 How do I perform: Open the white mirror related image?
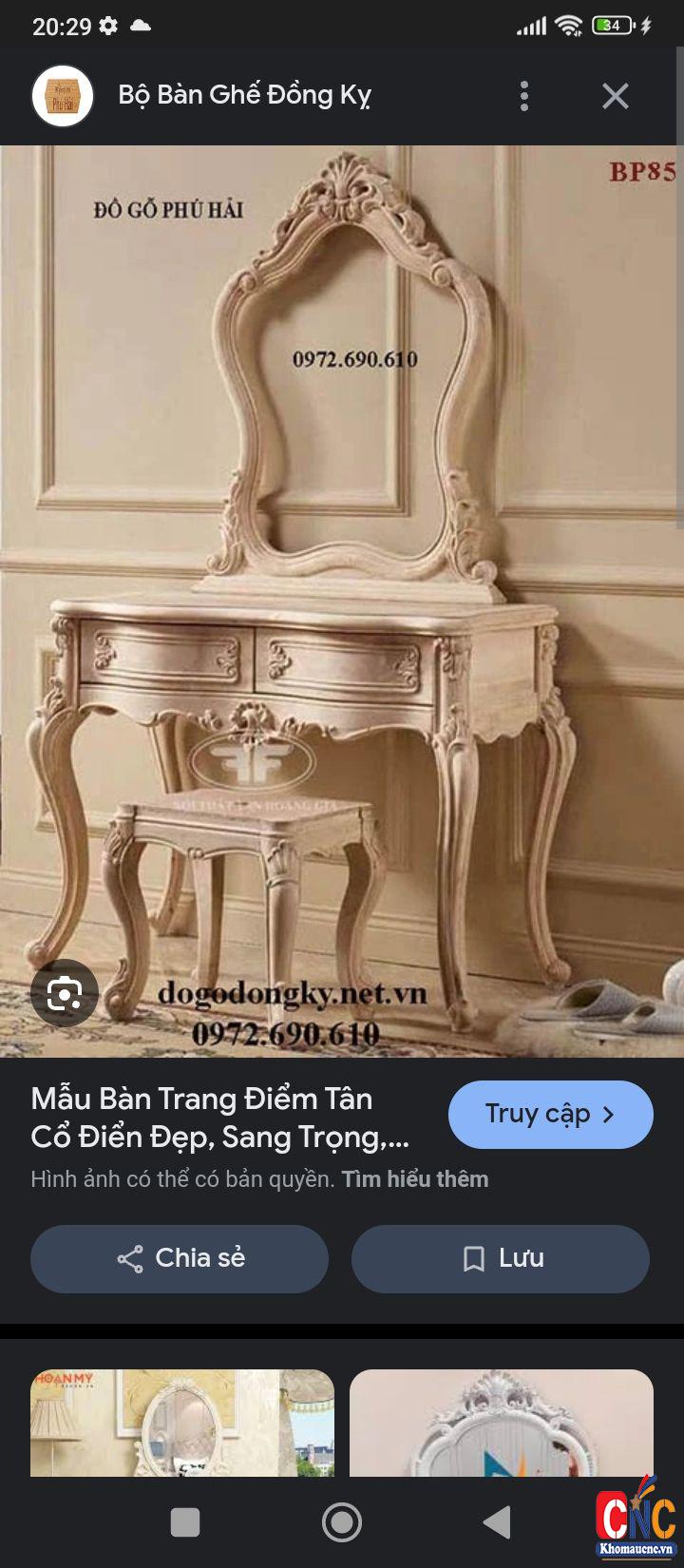click(501, 1422)
